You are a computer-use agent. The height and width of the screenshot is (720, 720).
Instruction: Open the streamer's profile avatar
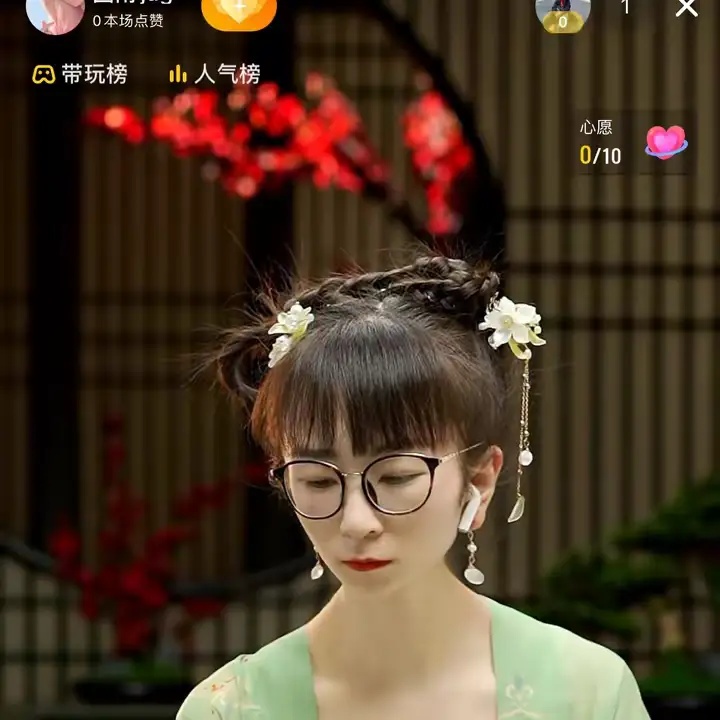point(55,12)
